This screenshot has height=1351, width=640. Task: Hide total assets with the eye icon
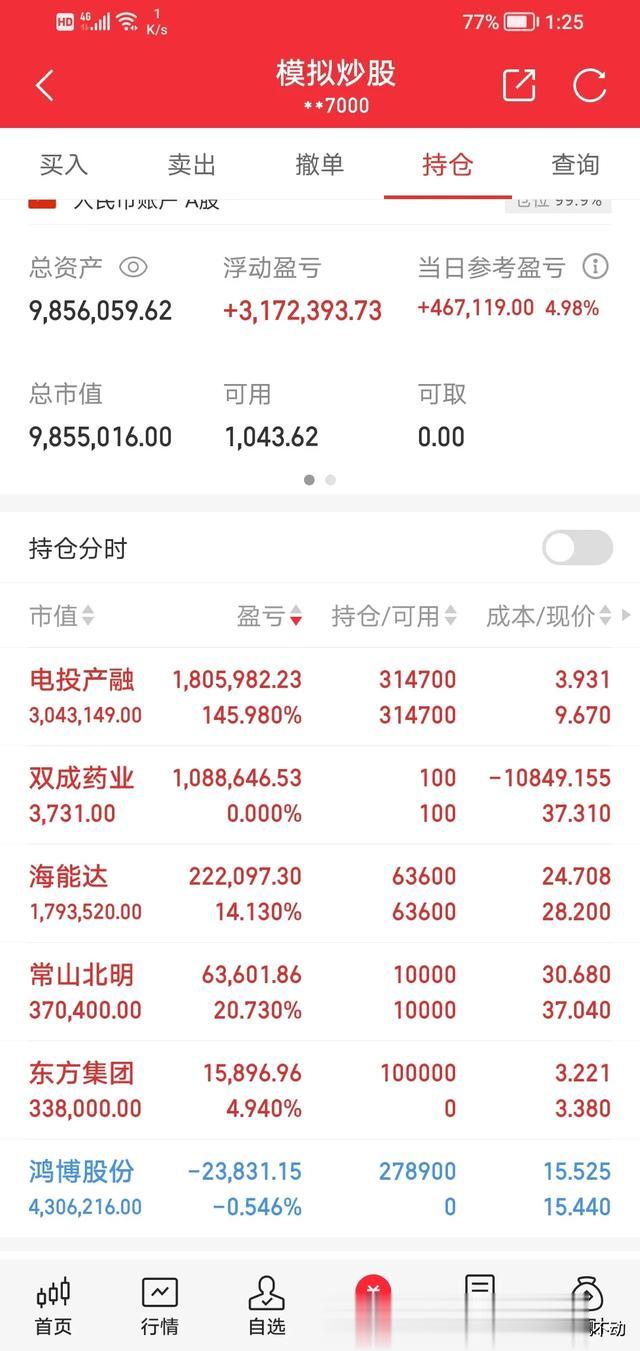(x=133, y=267)
